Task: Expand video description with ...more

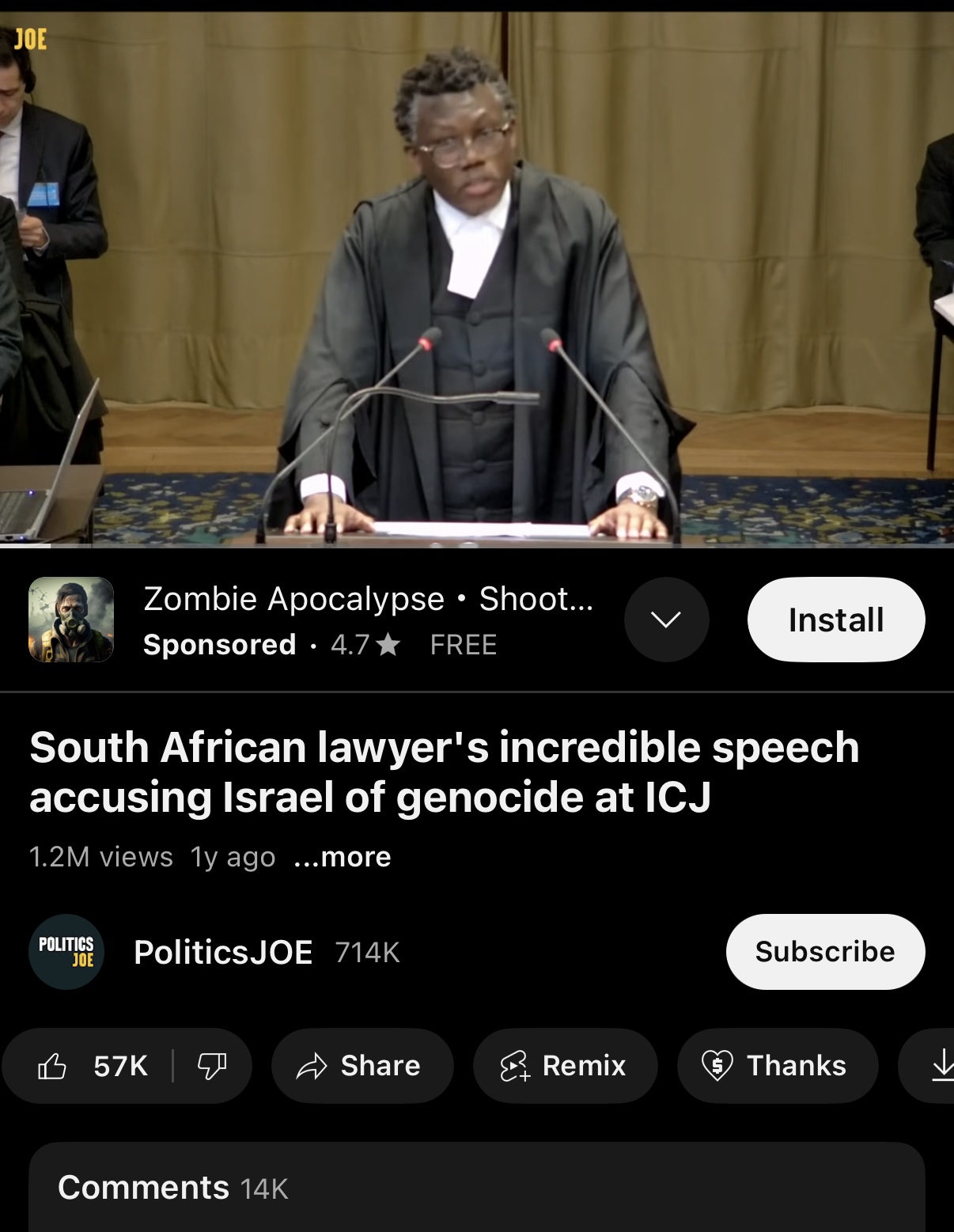Action: tap(342, 857)
